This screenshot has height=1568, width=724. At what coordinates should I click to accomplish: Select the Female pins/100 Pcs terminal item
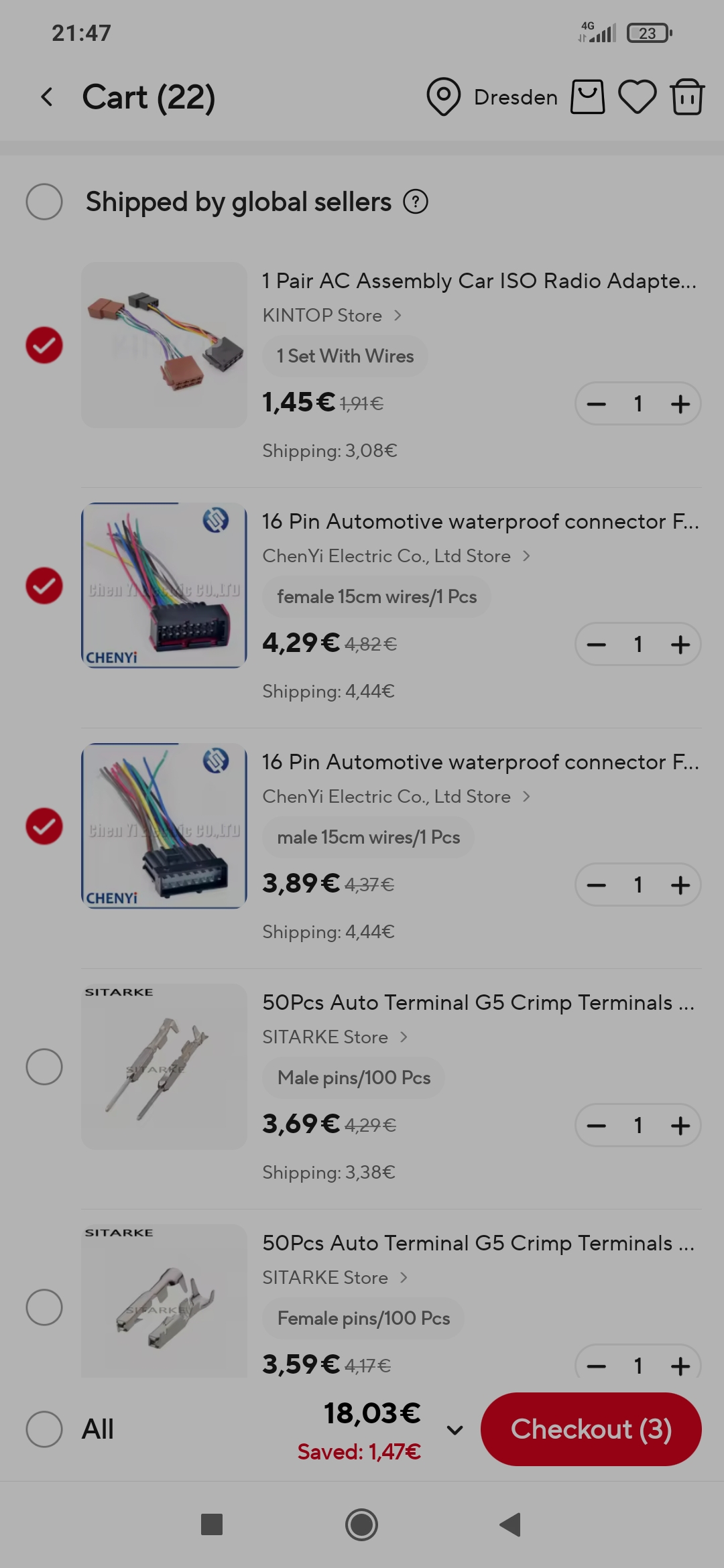[x=44, y=1307]
